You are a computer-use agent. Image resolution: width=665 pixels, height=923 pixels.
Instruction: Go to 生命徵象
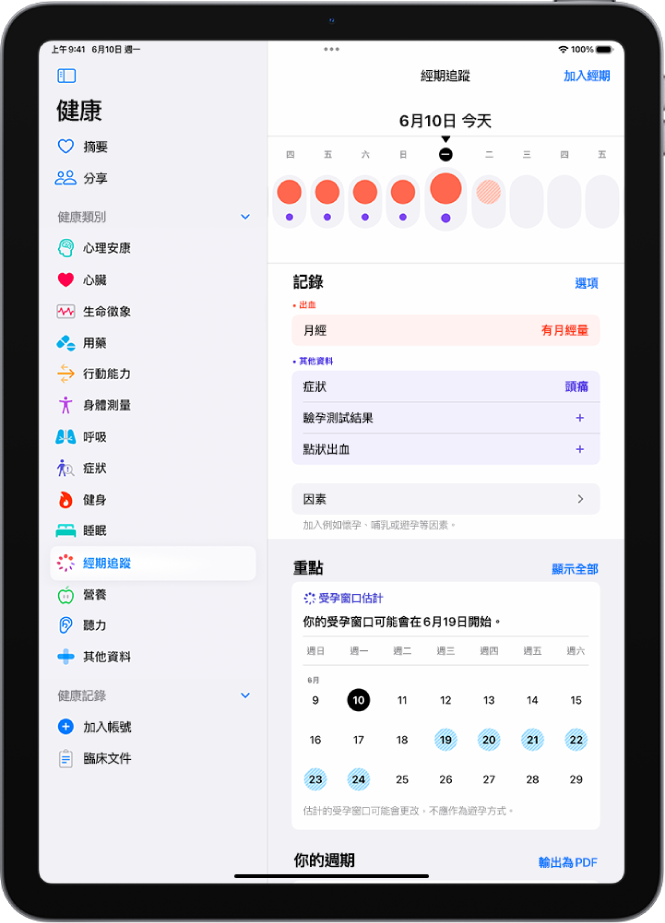[x=106, y=311]
